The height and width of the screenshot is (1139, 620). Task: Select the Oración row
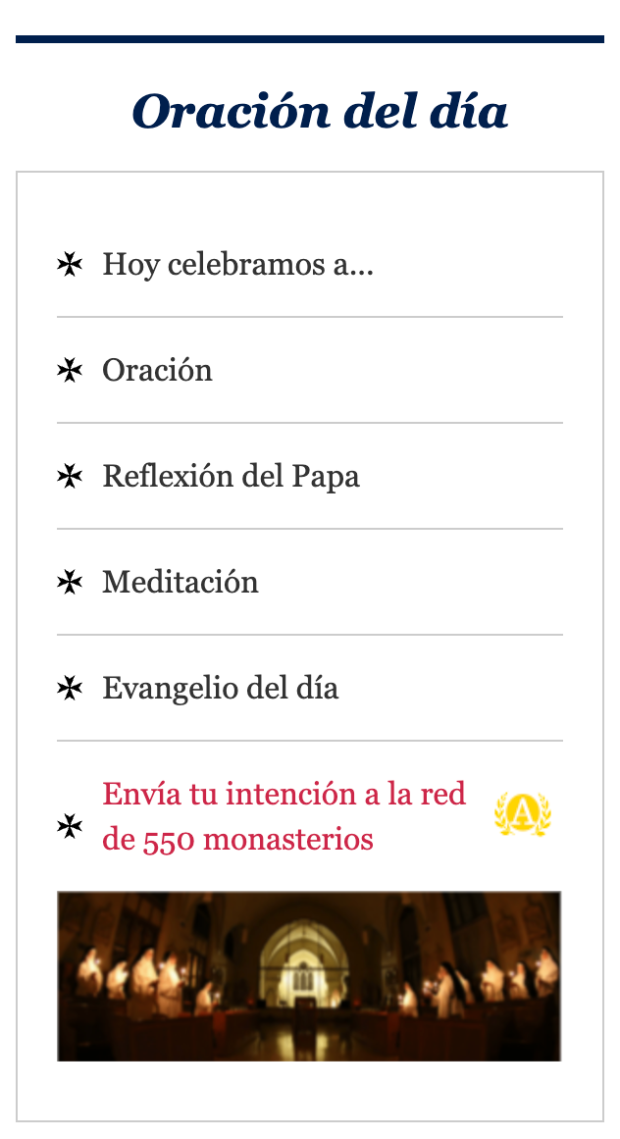(157, 370)
